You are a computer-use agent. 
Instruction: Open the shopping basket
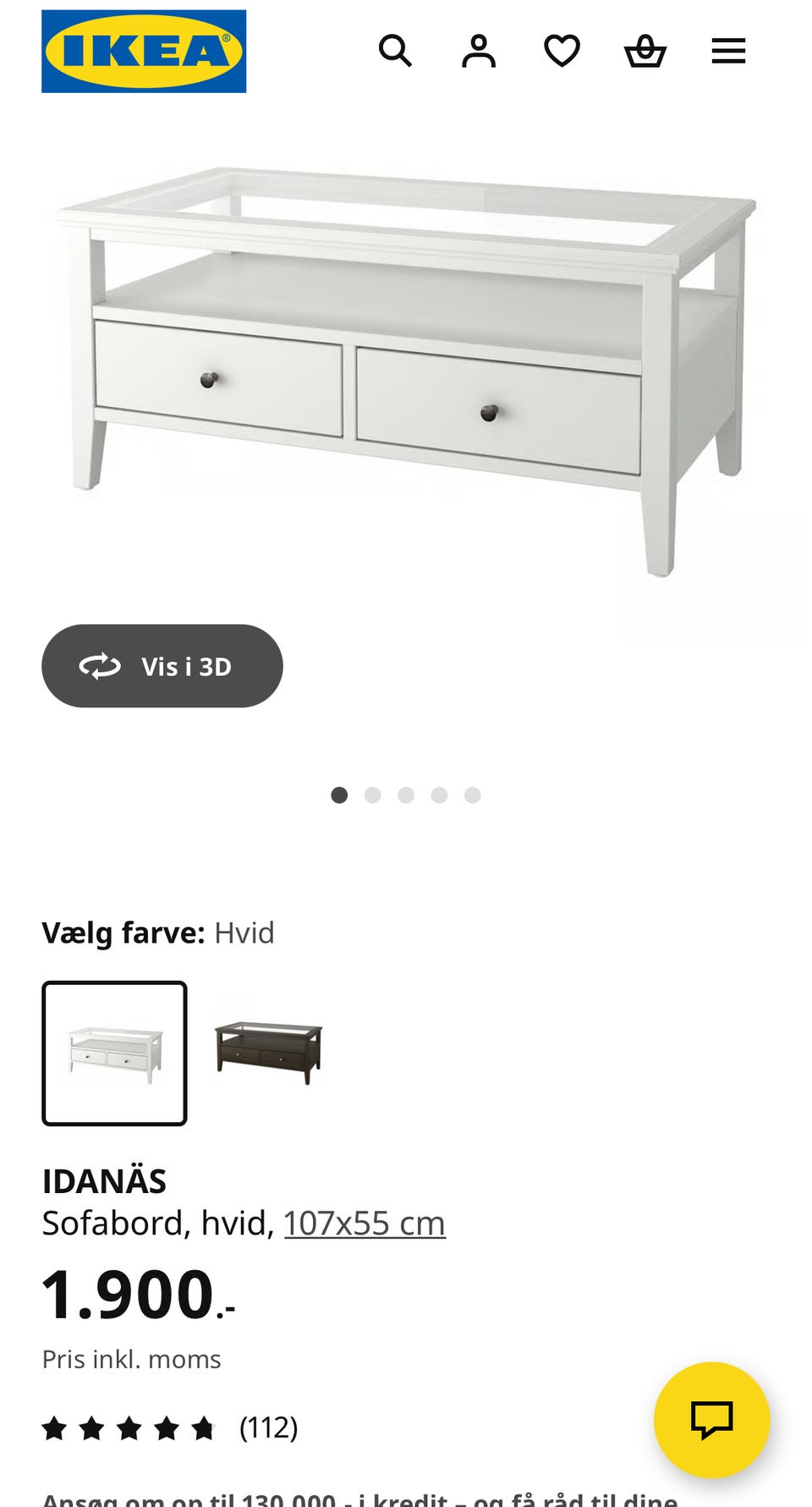coord(644,51)
